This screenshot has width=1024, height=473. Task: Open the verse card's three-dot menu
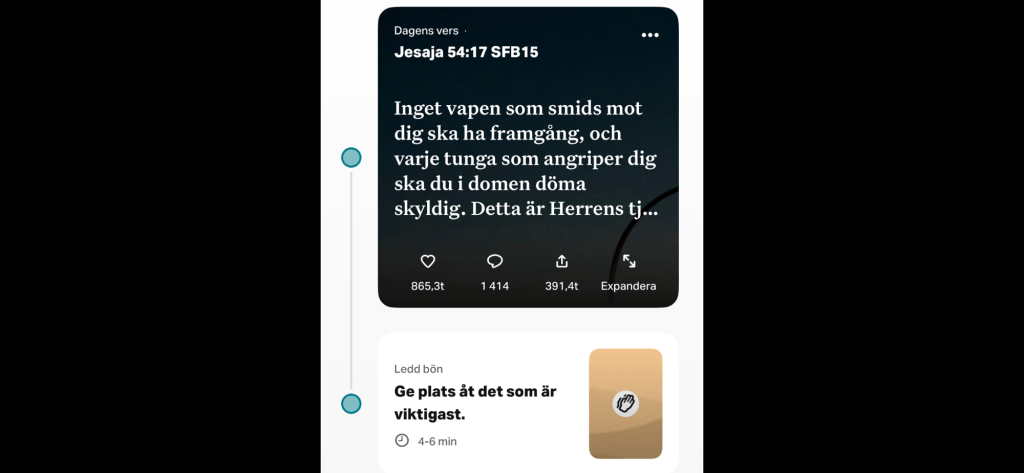pos(650,35)
